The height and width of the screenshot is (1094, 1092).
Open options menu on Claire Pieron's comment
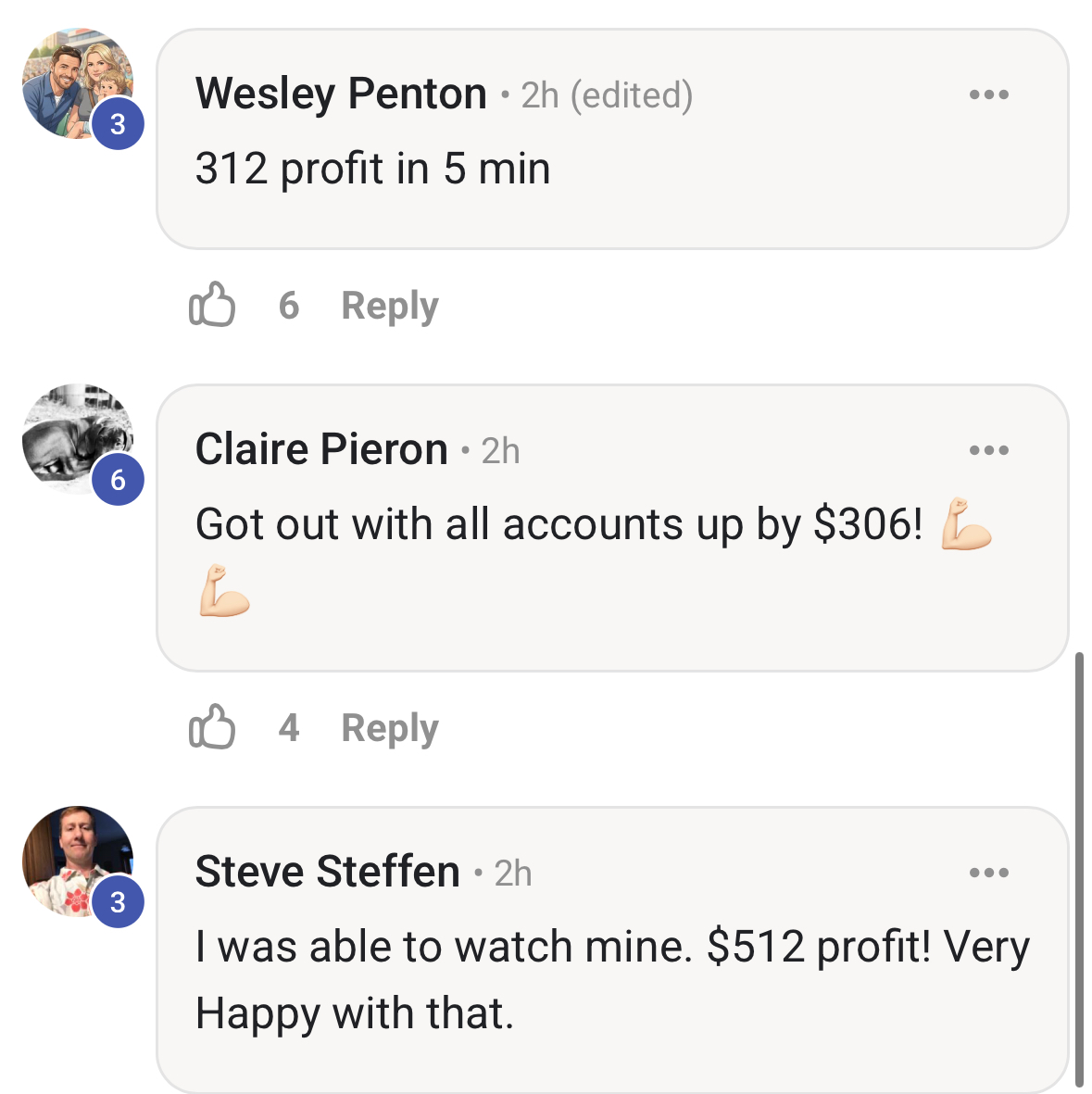pyautogui.click(x=988, y=450)
